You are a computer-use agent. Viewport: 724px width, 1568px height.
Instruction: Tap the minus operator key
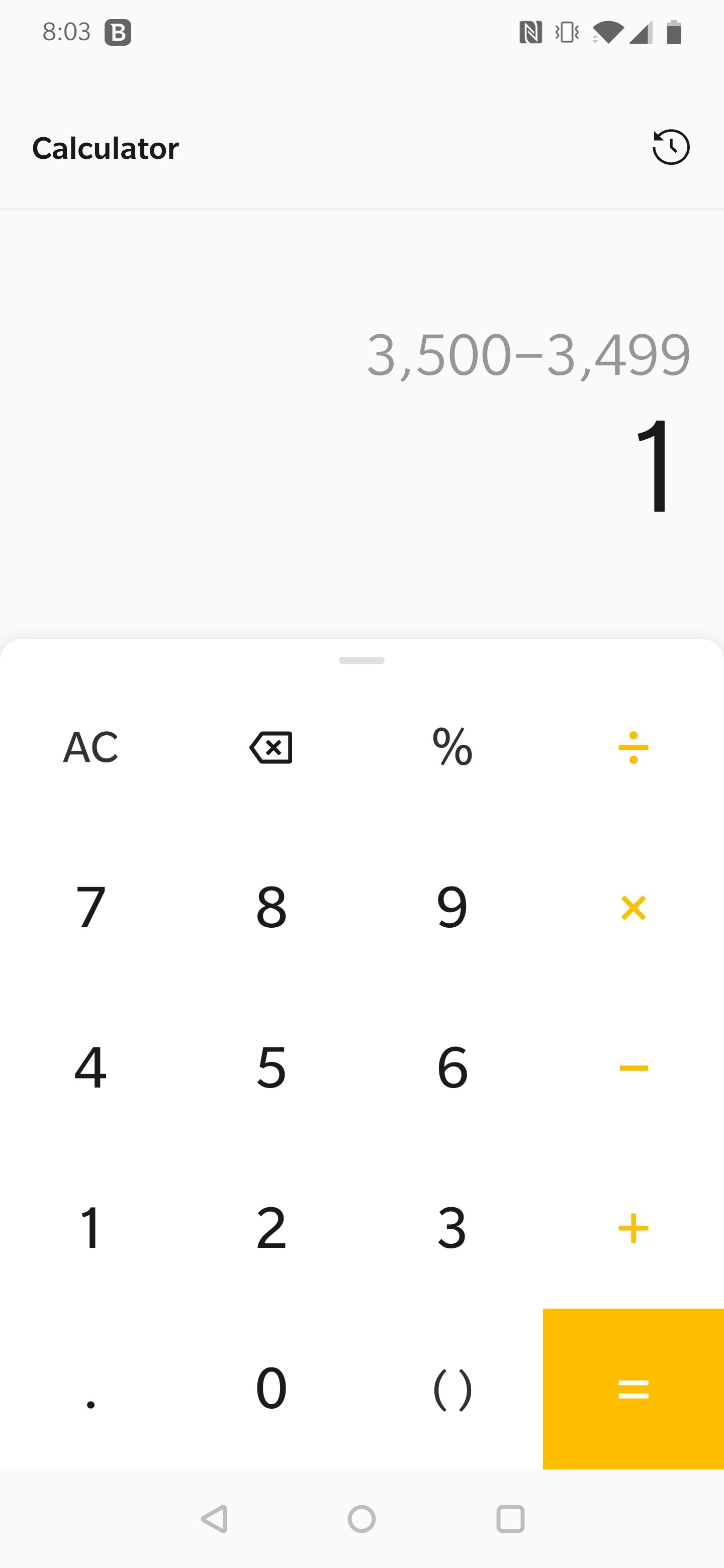point(632,1067)
